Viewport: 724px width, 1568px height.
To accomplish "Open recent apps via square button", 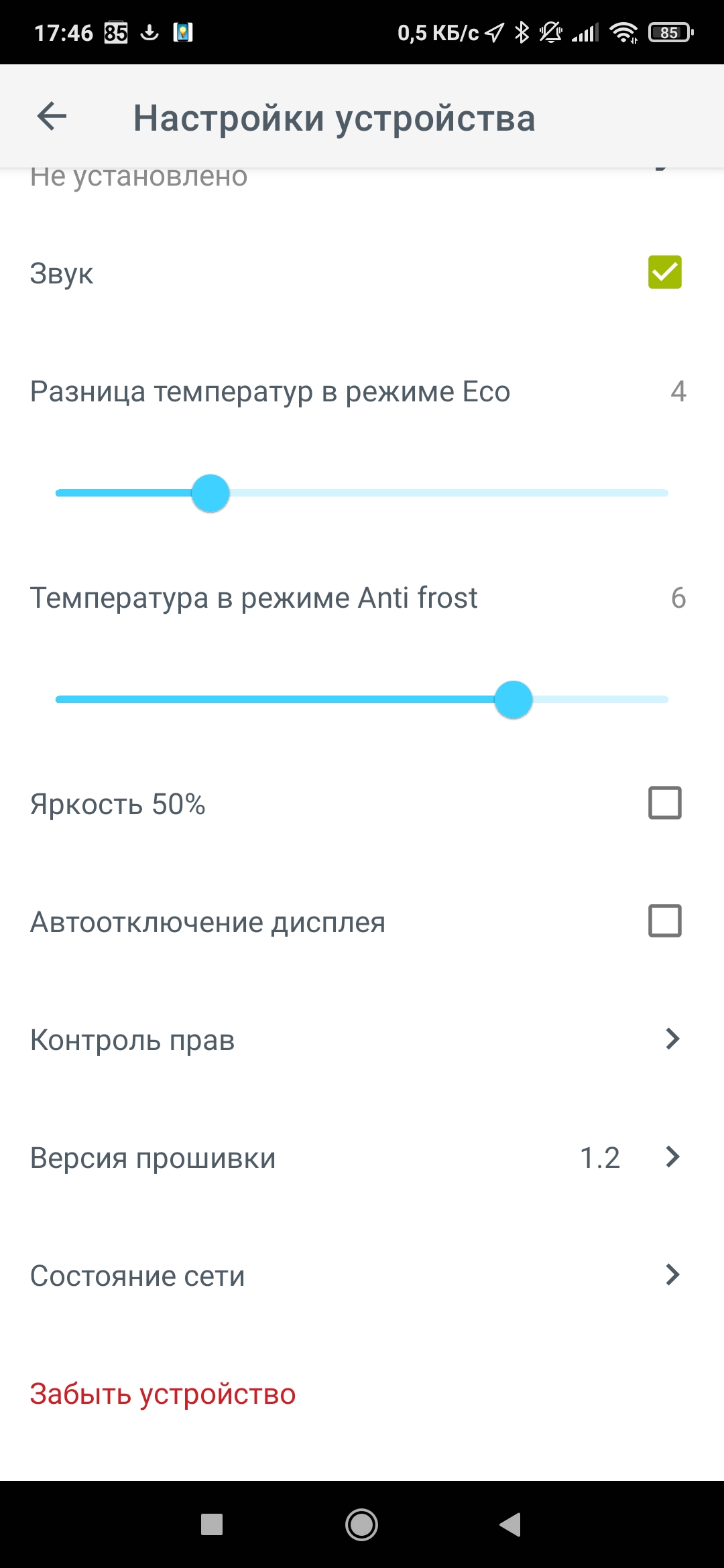I will [x=212, y=1524].
